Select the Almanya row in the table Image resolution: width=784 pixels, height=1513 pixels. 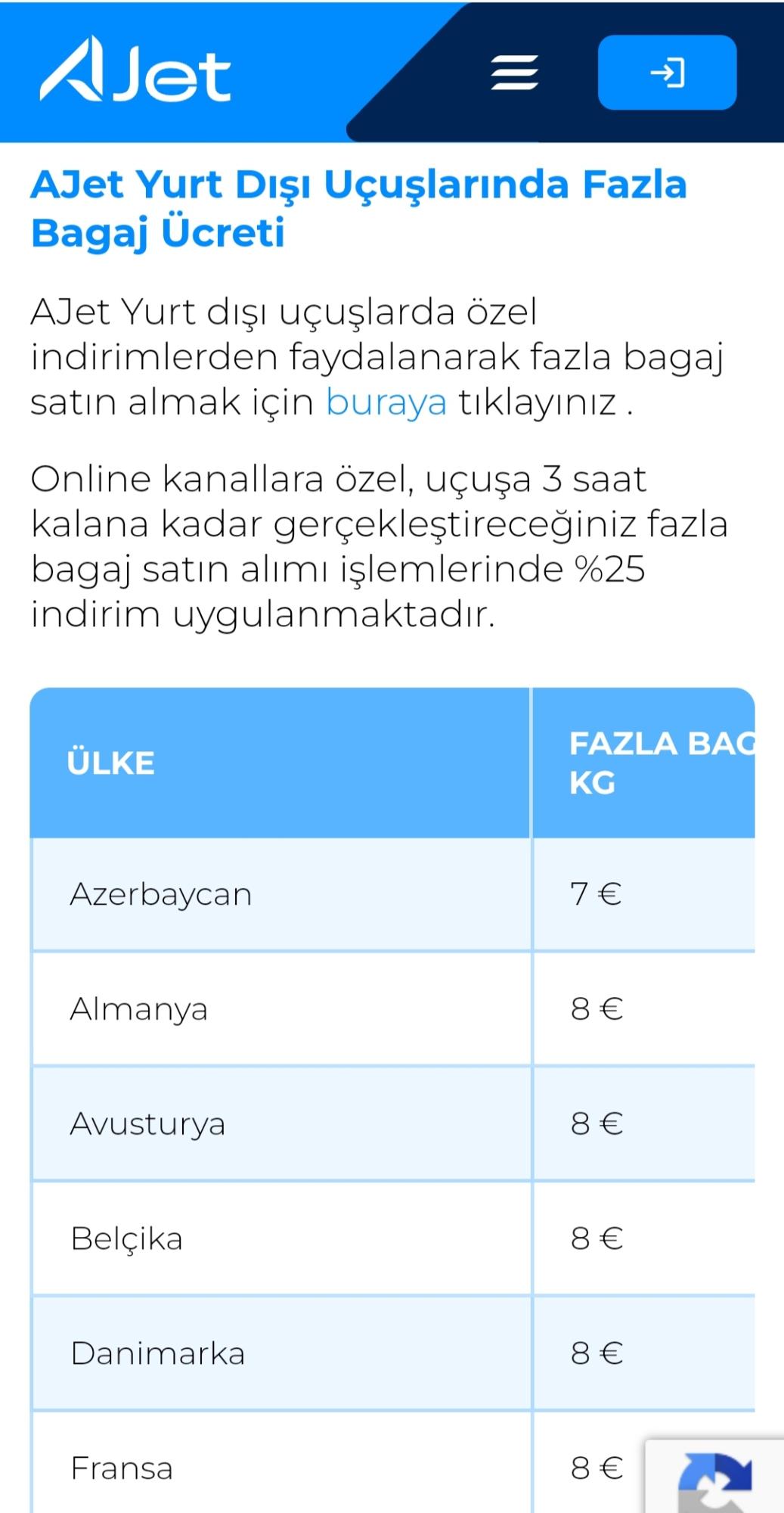click(x=140, y=1008)
